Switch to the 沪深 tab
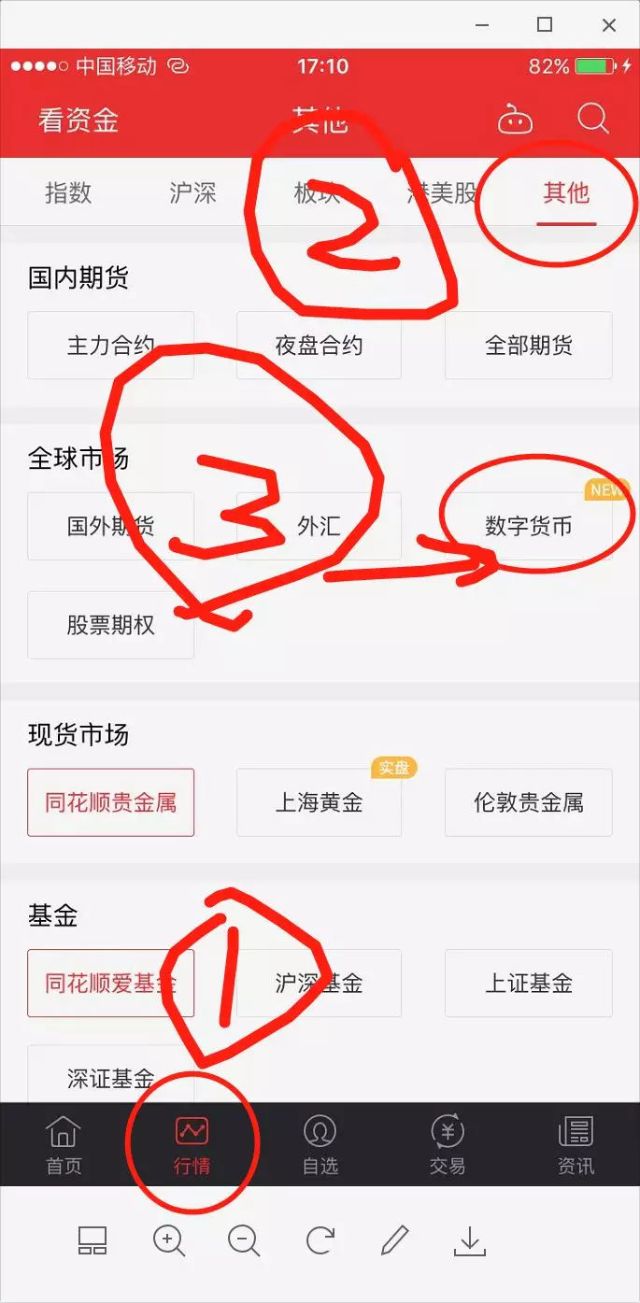Image resolution: width=640 pixels, height=1303 pixels. pyautogui.click(x=192, y=192)
